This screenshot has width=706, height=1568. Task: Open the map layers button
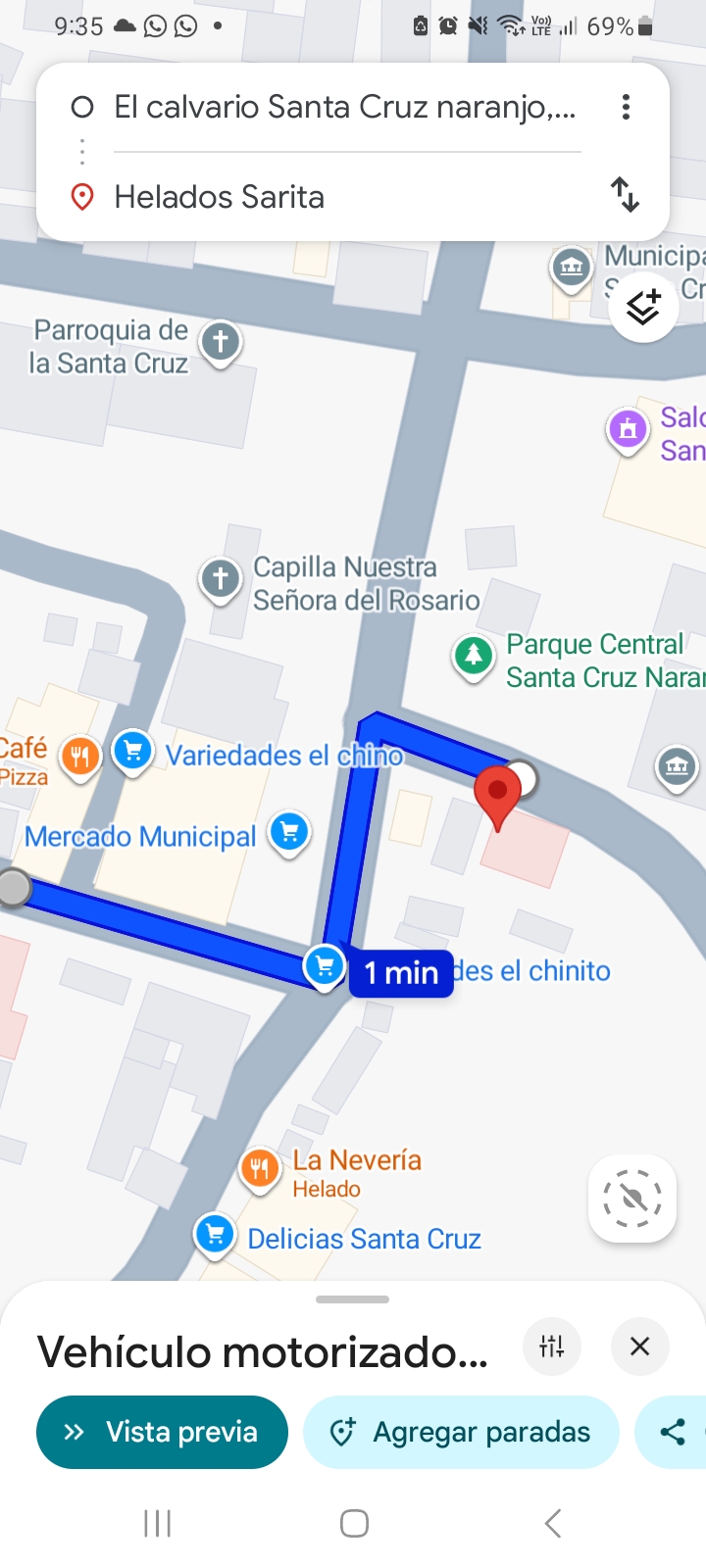[643, 308]
